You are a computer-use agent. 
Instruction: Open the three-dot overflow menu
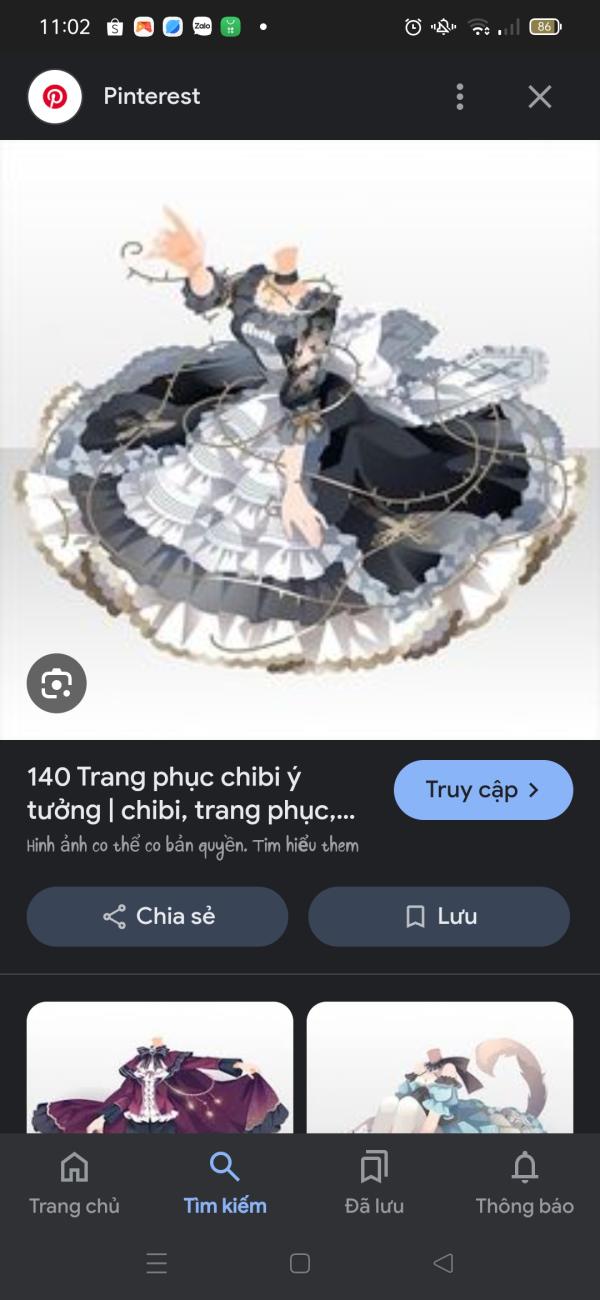click(x=459, y=97)
